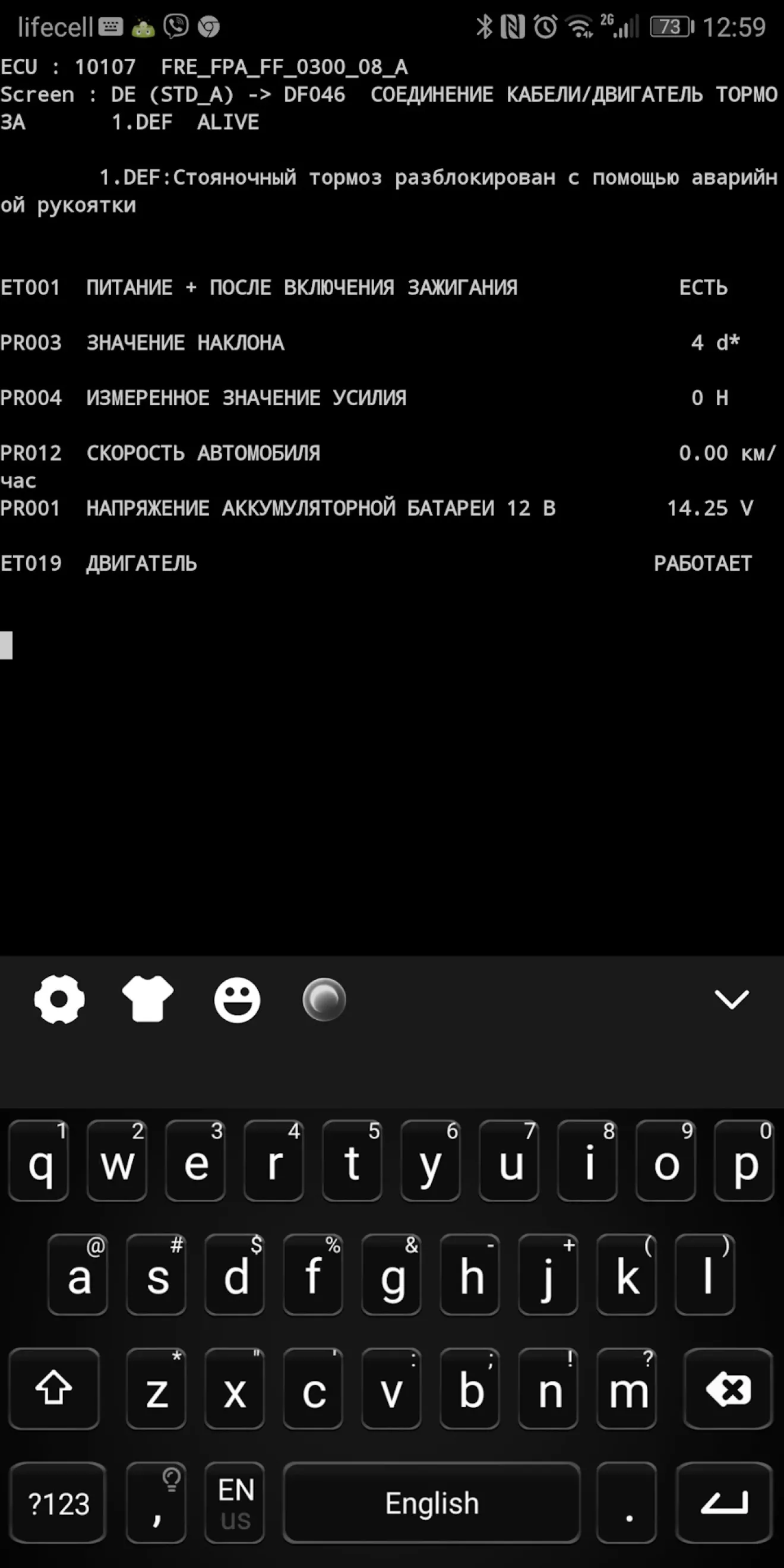Tap the backspace key
784x1568 pixels.
point(728,1390)
